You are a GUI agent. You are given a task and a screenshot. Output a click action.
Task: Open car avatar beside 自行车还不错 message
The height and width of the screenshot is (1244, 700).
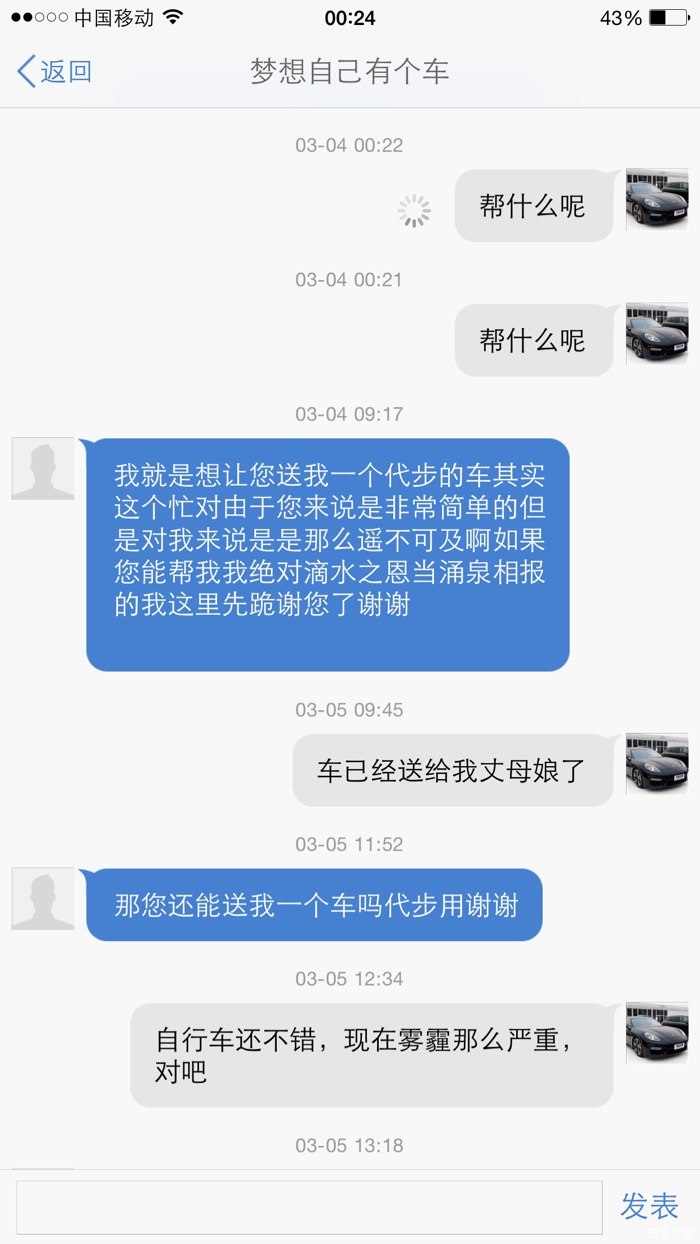[x=657, y=1034]
